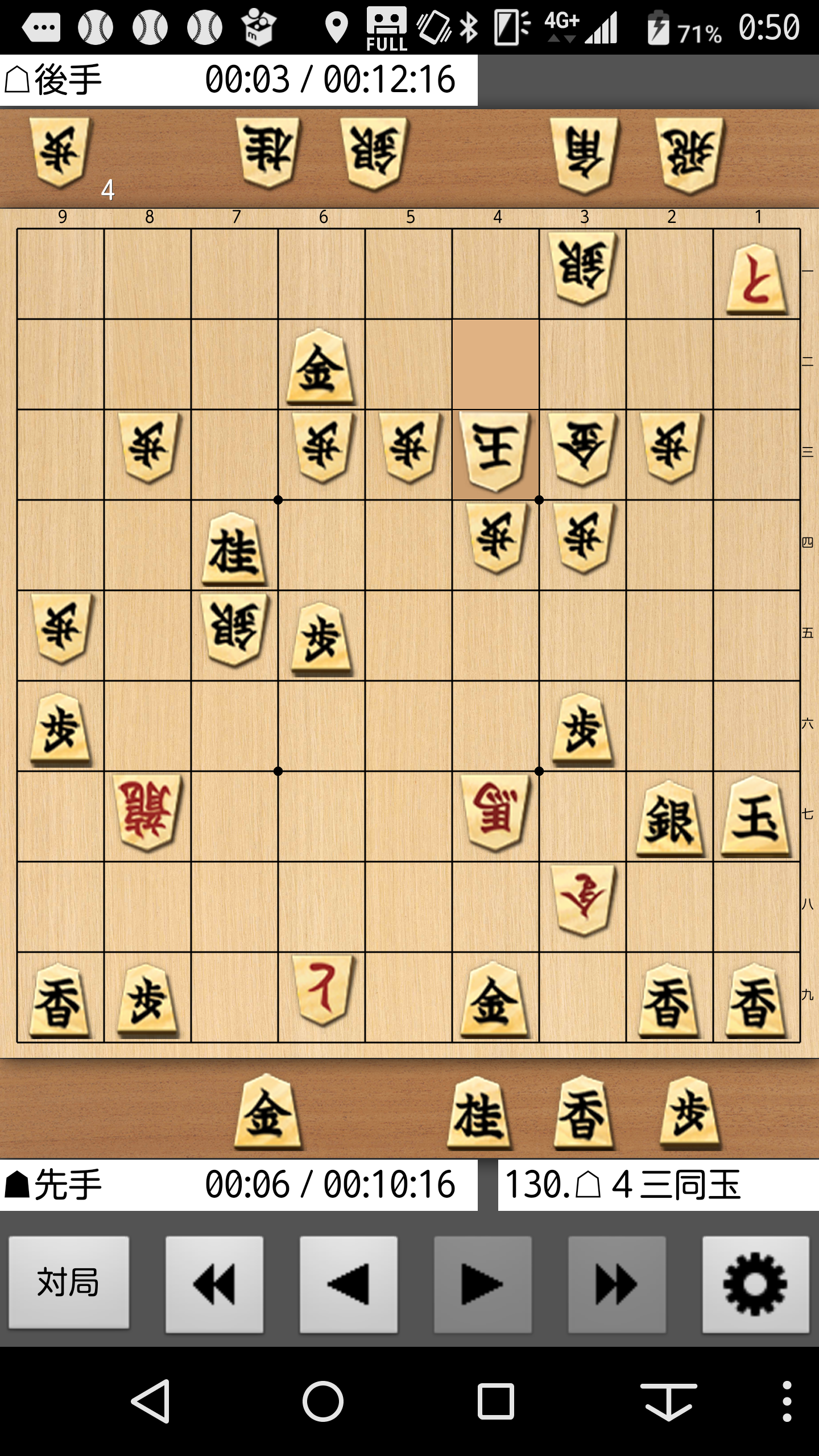Jump to the last move
819x1456 pixels.
617,1284
